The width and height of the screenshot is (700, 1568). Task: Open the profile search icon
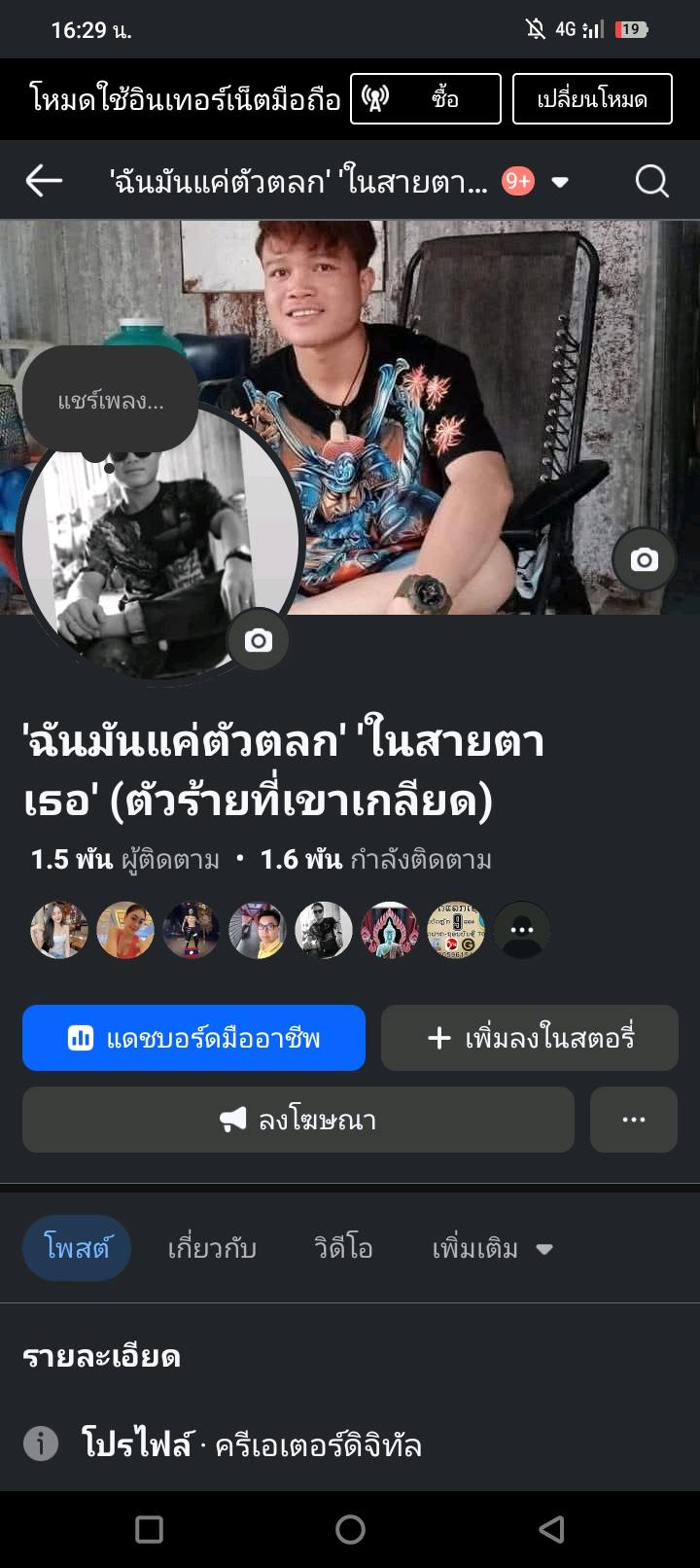tap(651, 181)
